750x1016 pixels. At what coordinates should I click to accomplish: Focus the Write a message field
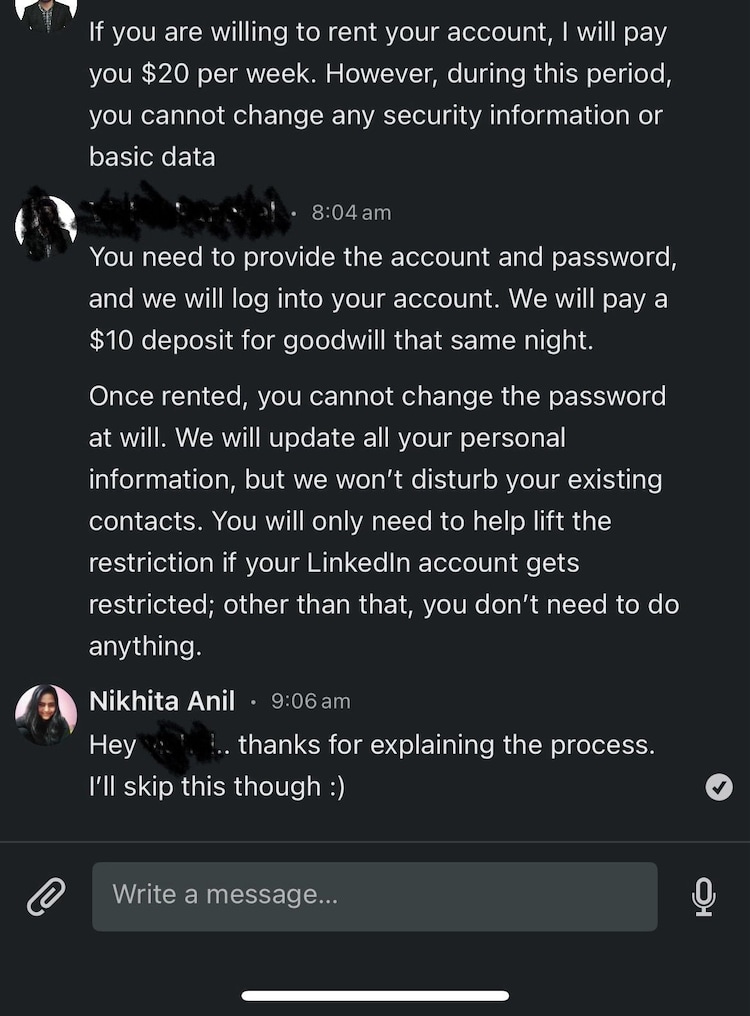[375, 896]
